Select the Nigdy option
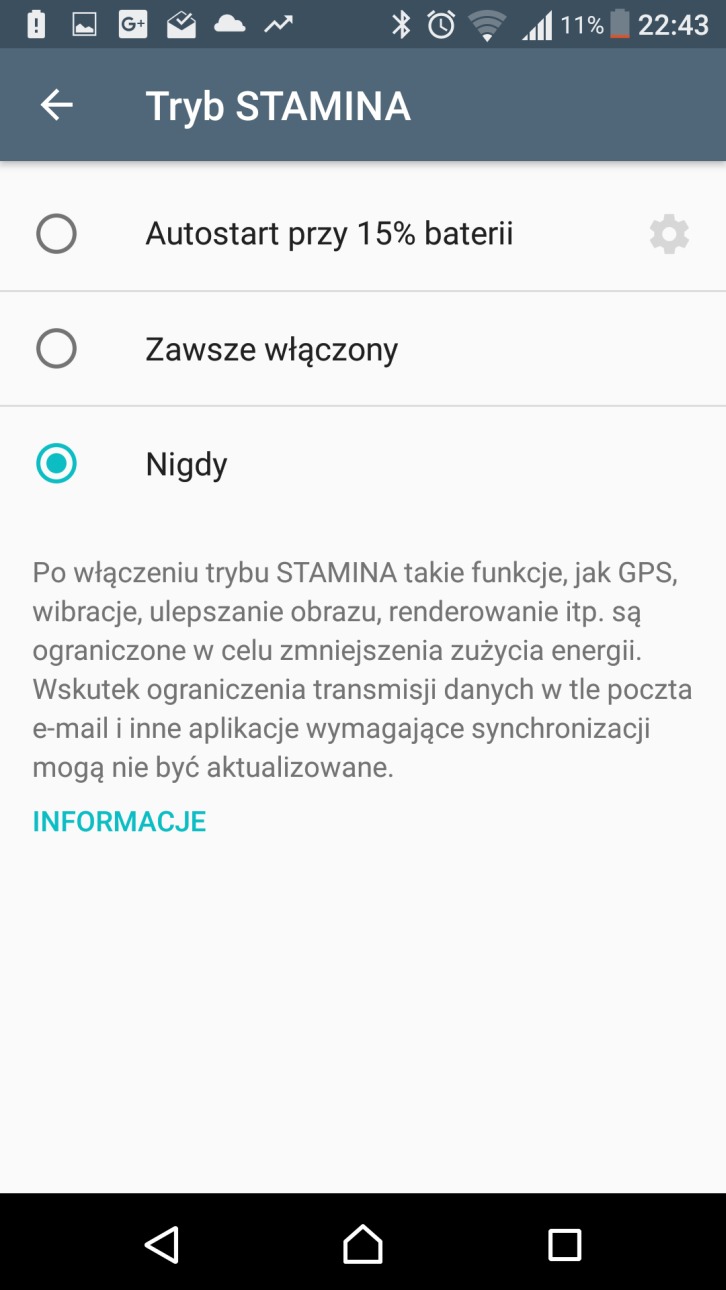This screenshot has height=1290, width=726. coord(56,464)
